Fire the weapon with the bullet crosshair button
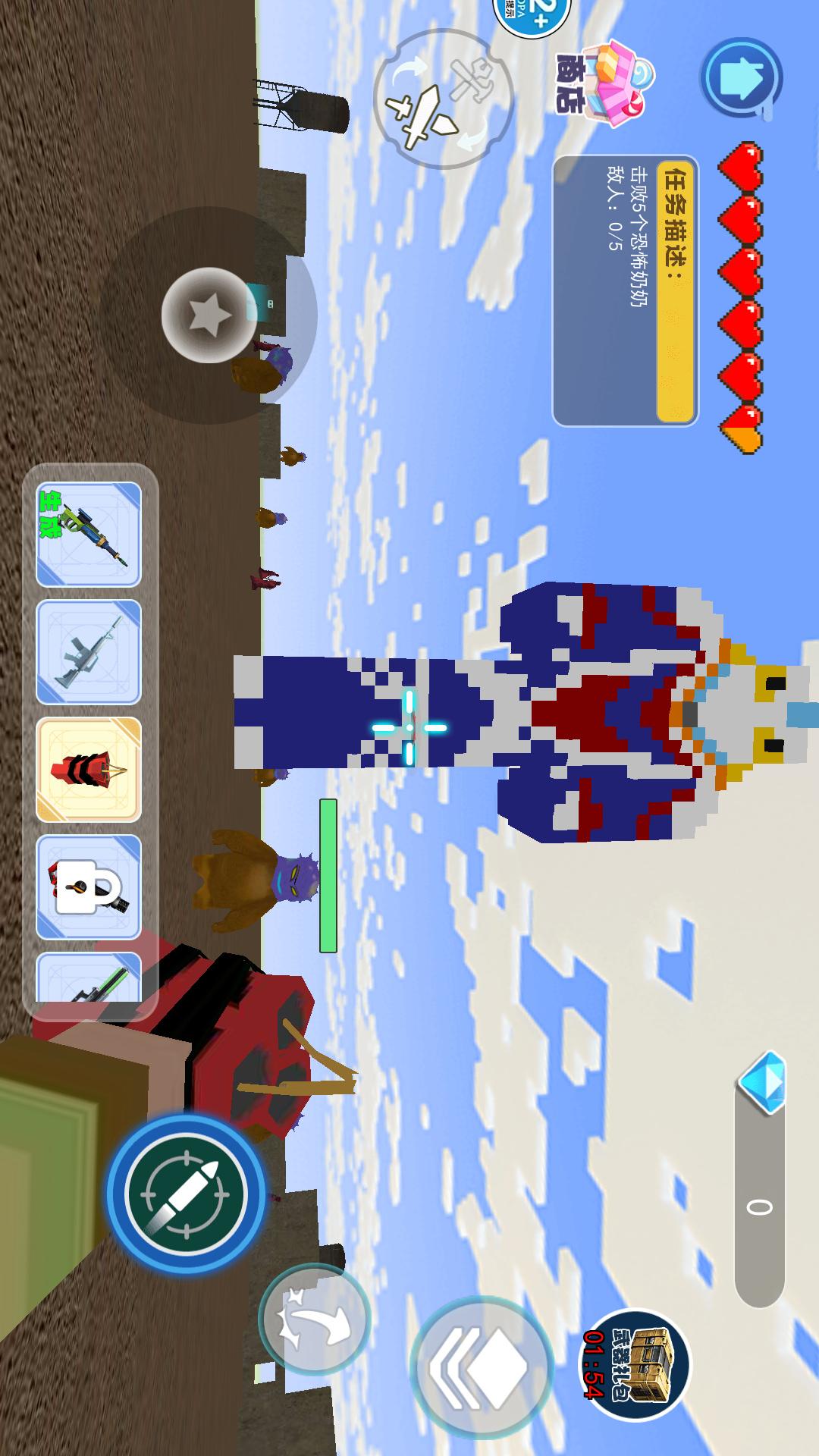Viewport: 819px width, 1456px height. pos(186,1194)
